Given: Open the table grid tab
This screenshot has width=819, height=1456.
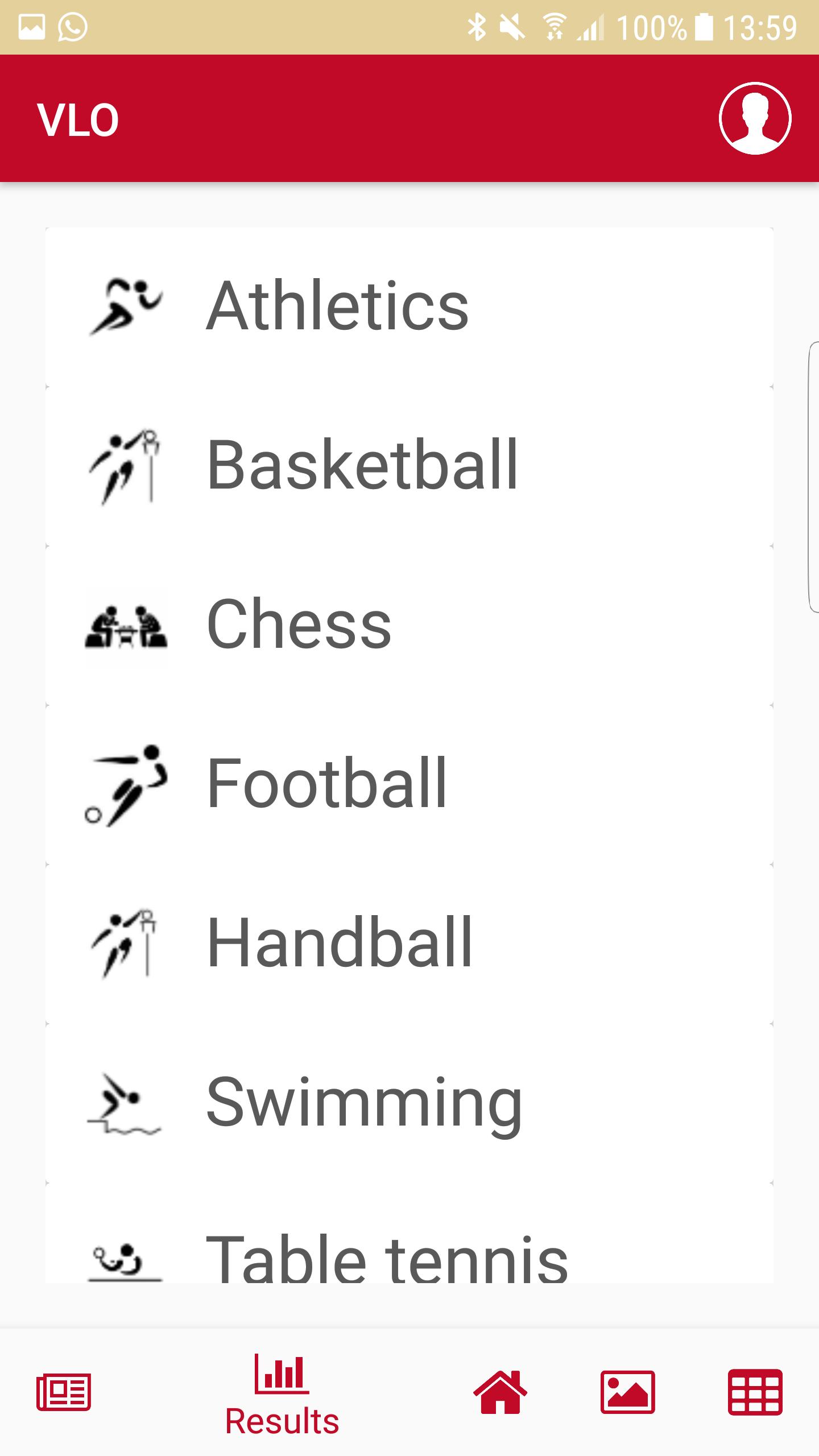Looking at the screenshot, I should click(x=755, y=1392).
